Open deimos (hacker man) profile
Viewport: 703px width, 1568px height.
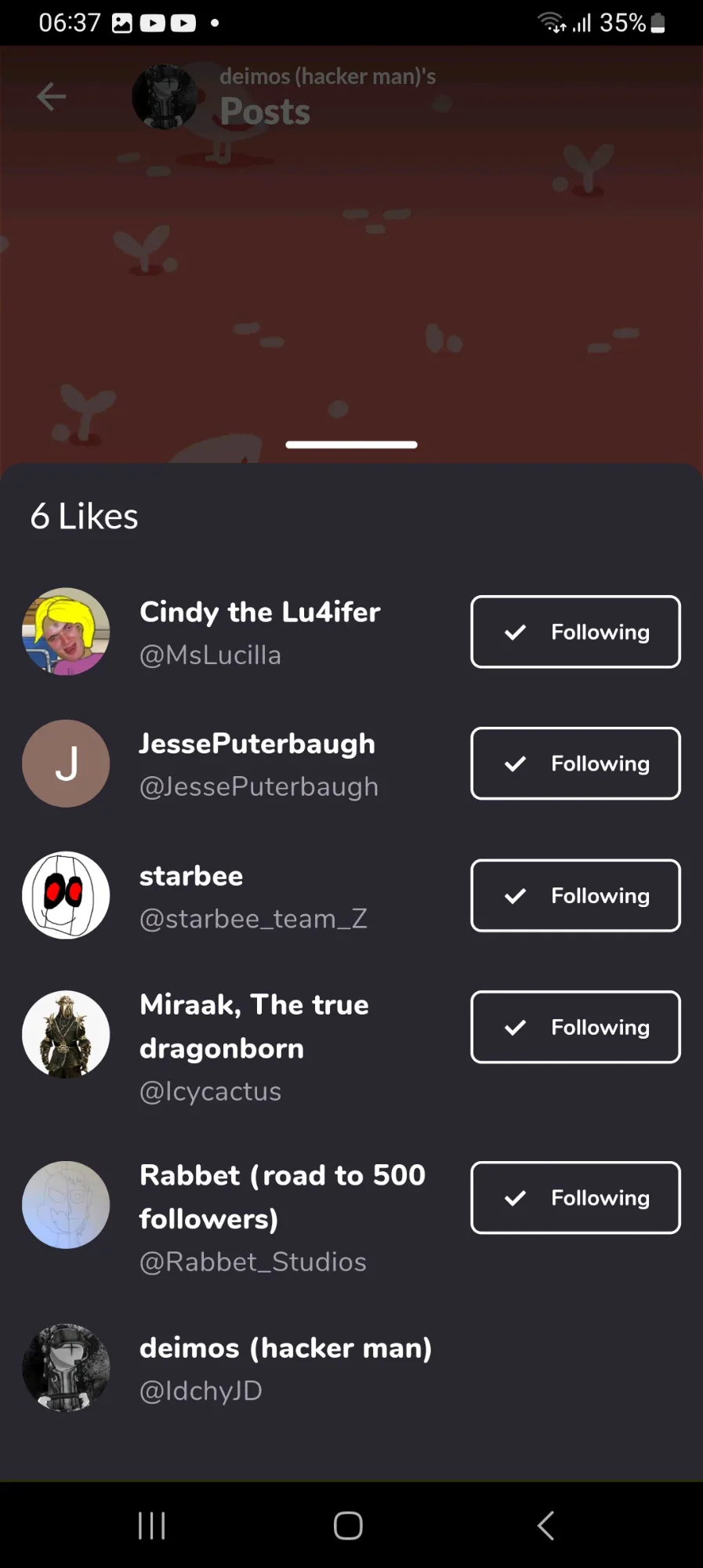284,1368
